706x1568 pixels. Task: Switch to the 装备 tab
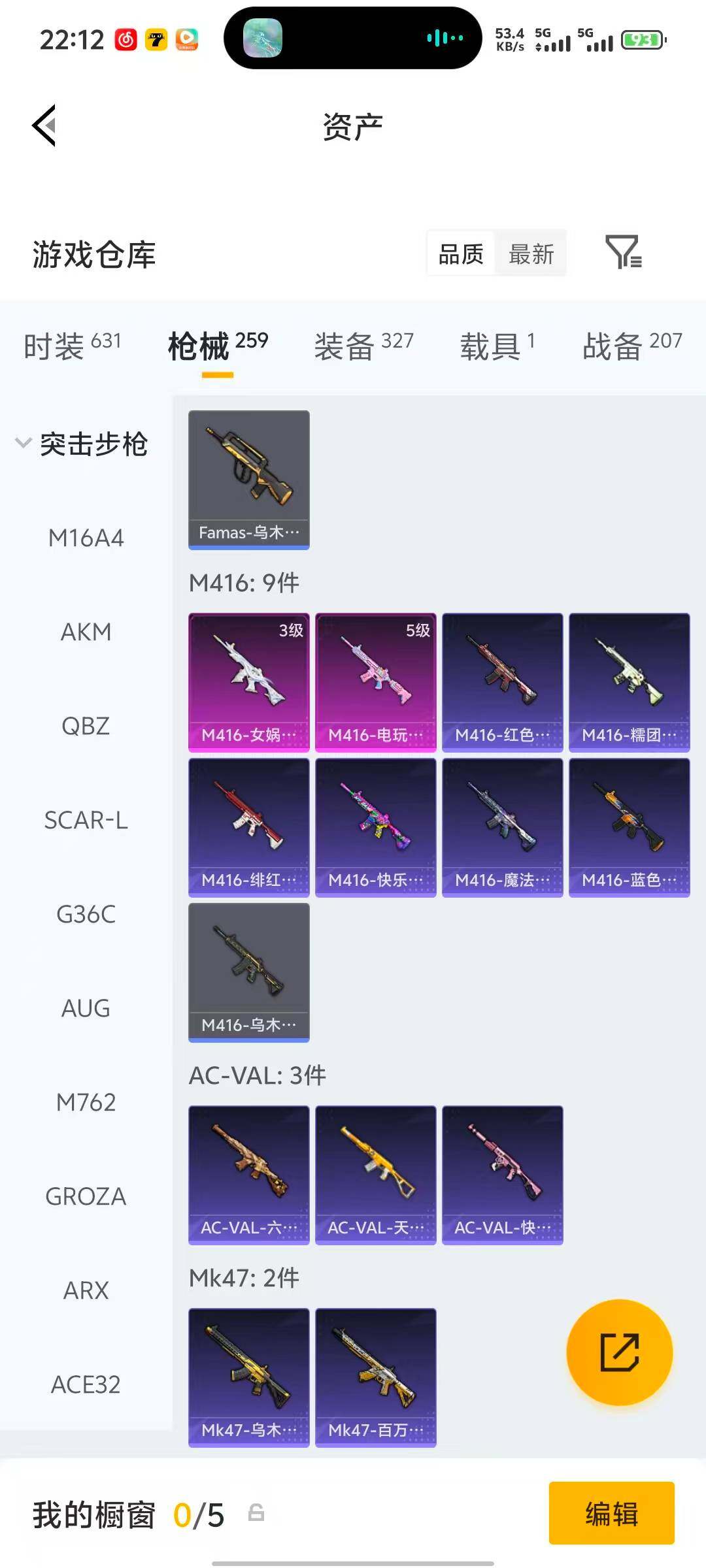[363, 345]
